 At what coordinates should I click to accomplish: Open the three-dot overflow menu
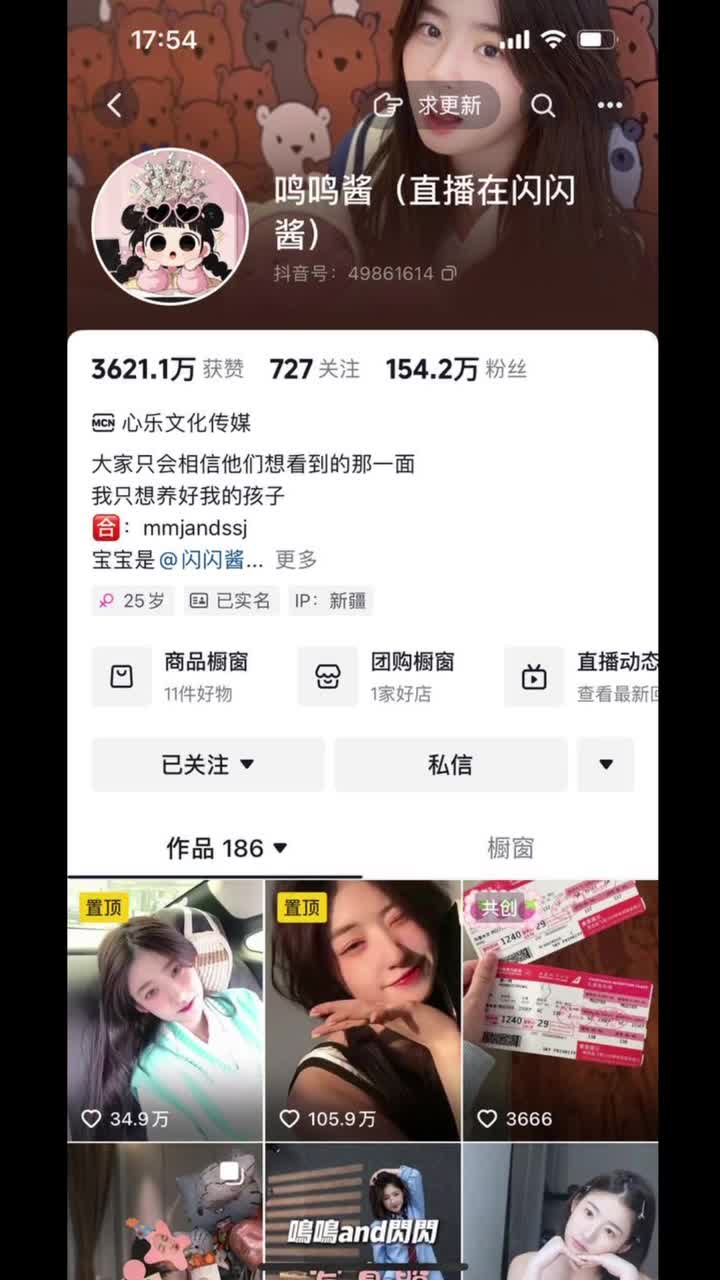(609, 105)
